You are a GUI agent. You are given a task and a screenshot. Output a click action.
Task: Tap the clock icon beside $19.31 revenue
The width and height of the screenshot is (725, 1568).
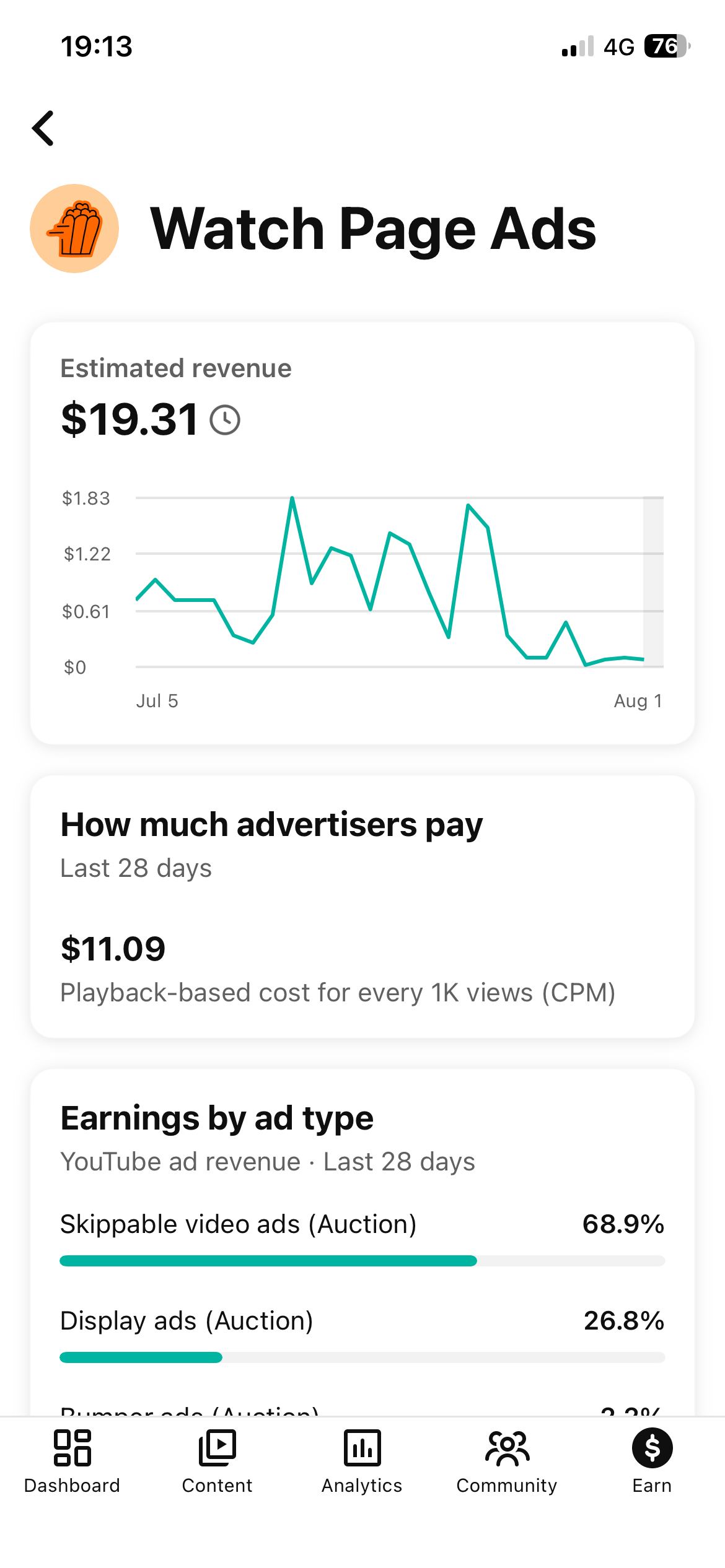coord(225,420)
